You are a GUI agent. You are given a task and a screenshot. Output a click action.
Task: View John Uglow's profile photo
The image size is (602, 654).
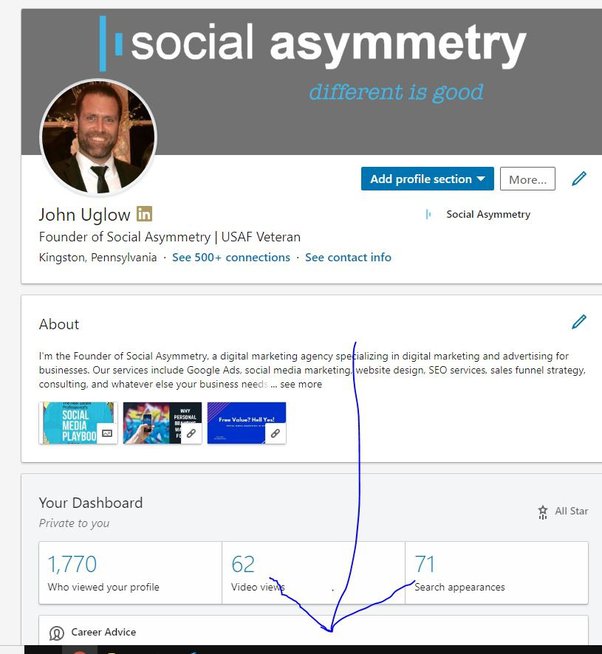pos(98,137)
